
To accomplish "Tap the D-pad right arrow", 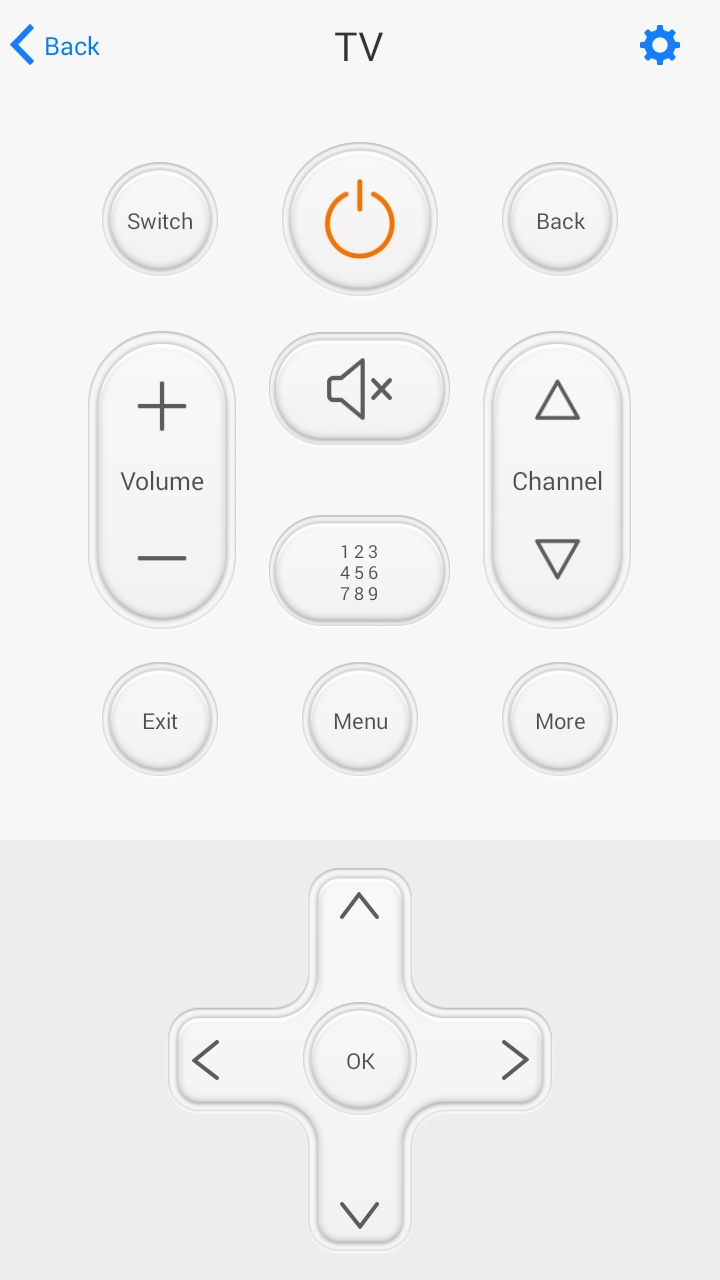I will click(x=500, y=1060).
